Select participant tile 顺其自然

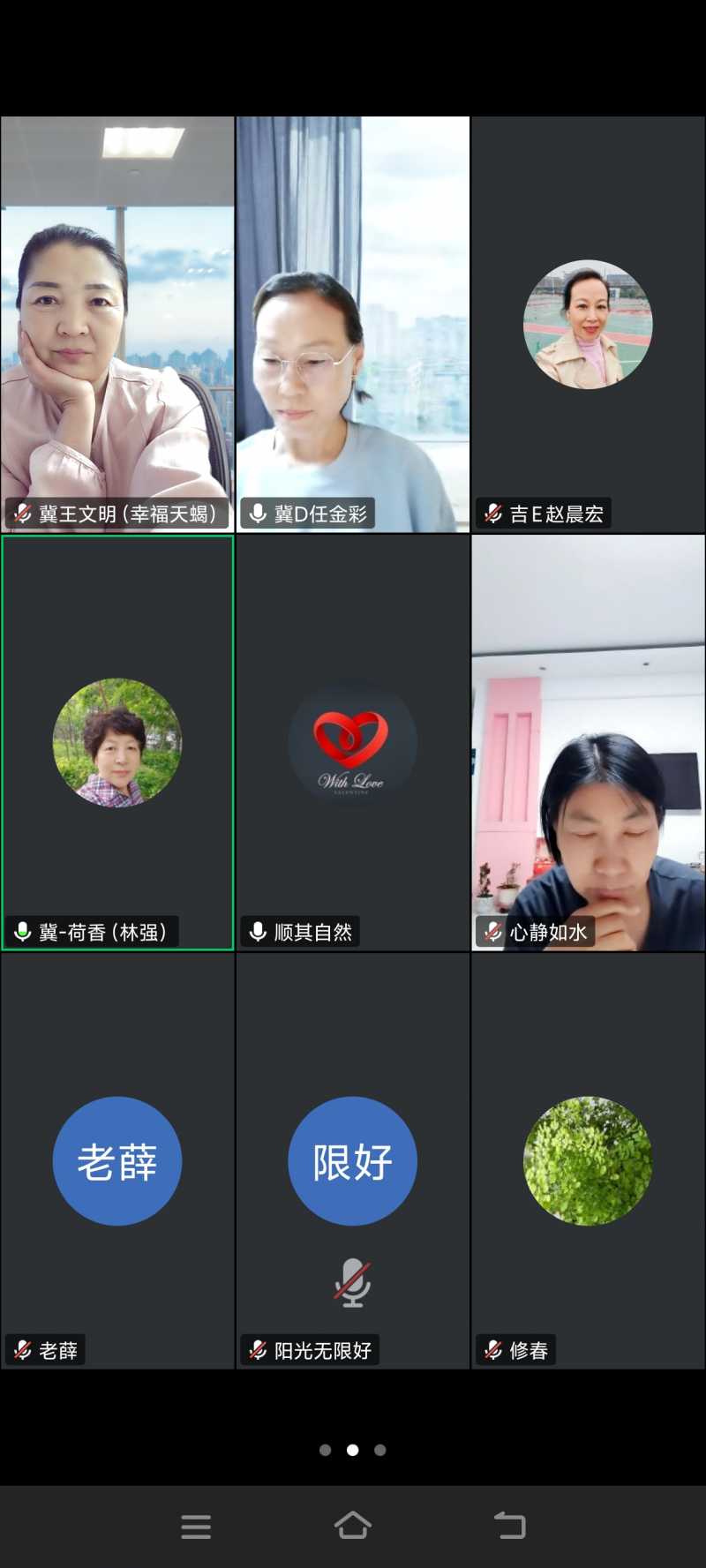(x=353, y=742)
